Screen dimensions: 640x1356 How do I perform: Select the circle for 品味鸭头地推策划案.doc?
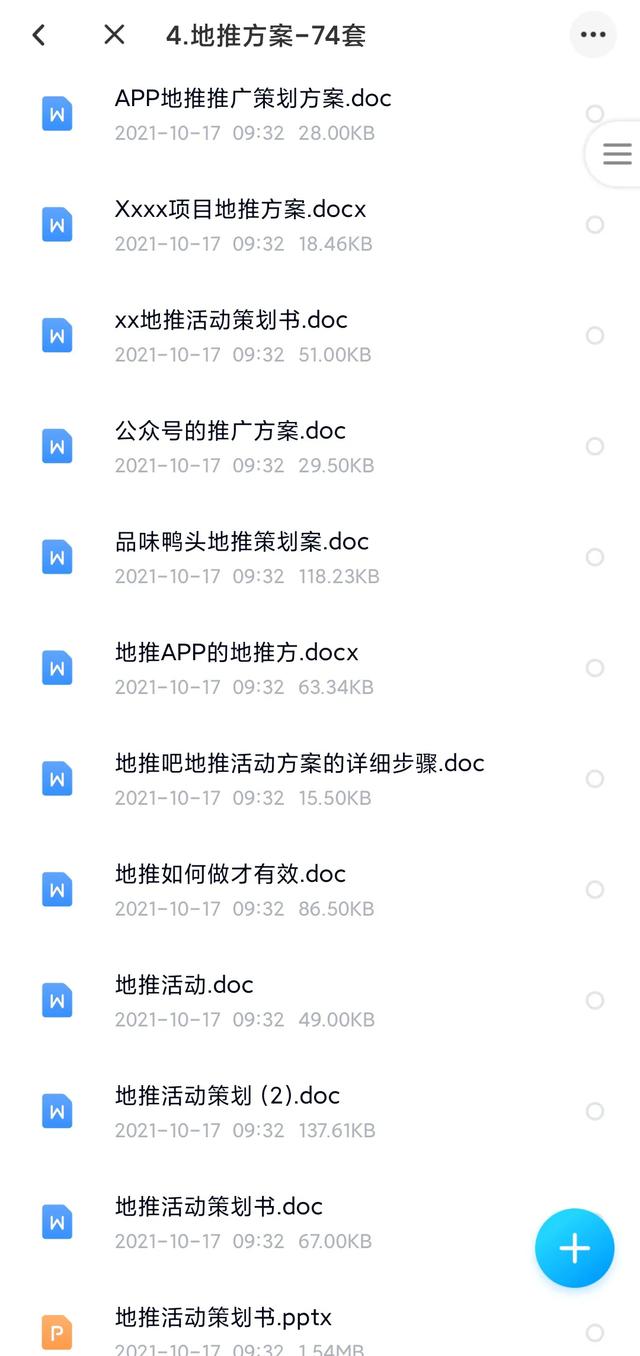point(595,557)
